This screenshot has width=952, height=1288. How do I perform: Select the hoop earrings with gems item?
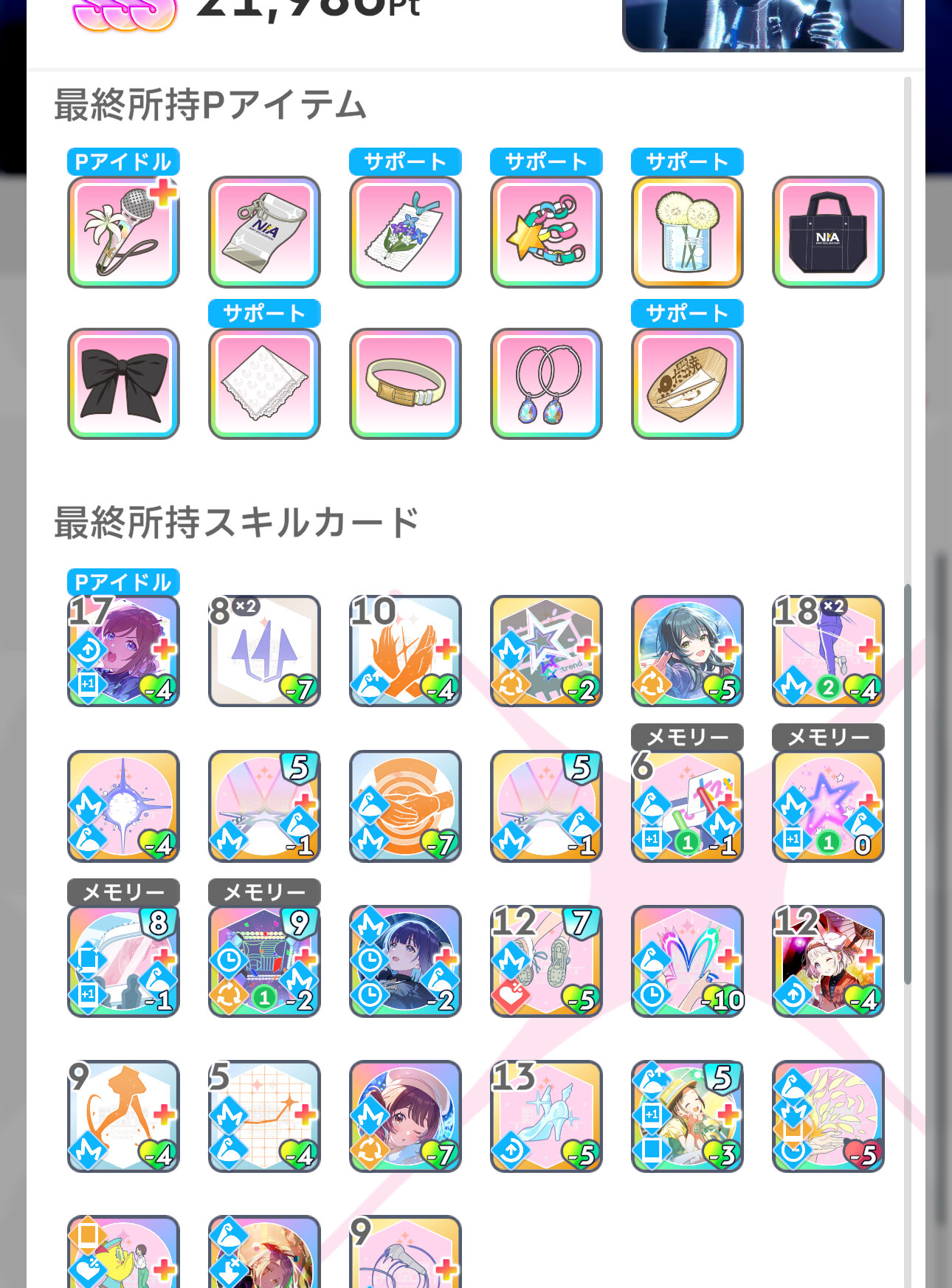546,384
